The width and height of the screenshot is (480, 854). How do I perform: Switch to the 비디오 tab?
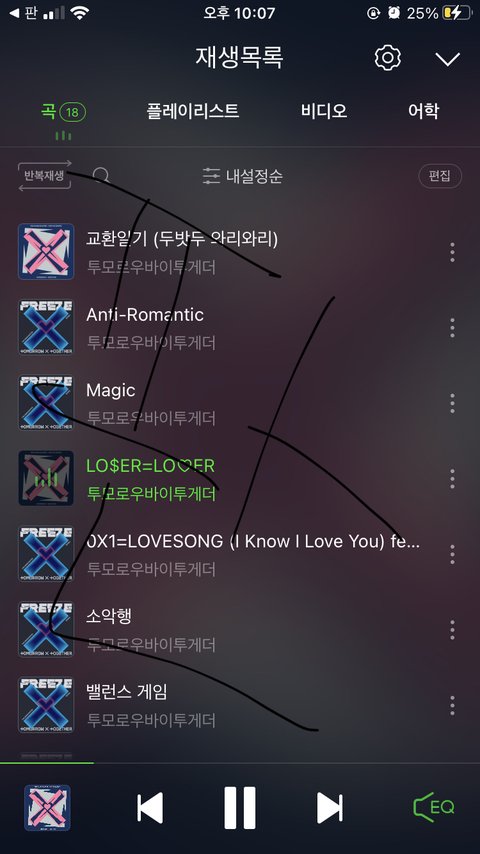[324, 111]
